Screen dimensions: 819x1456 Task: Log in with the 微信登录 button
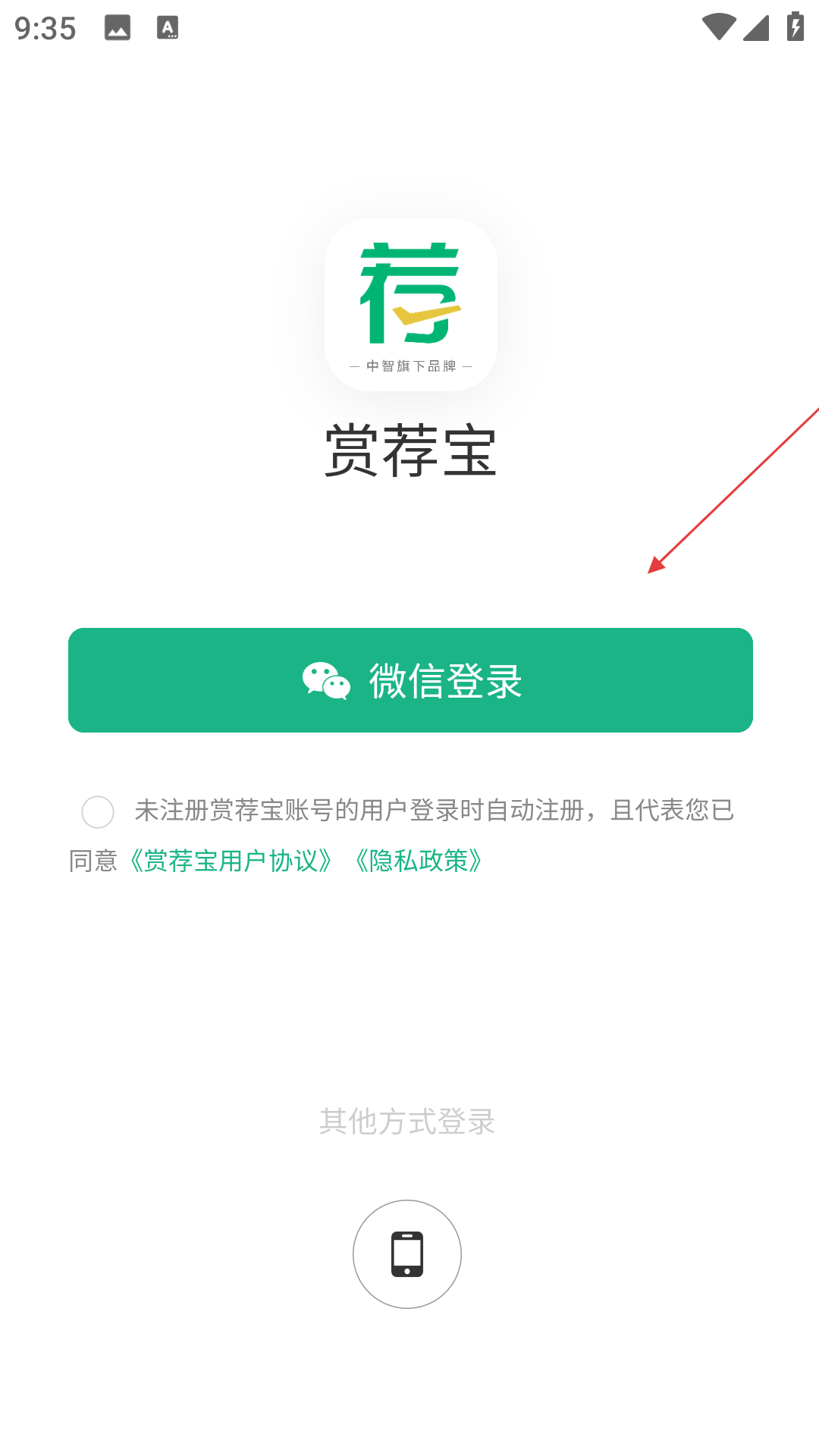click(410, 680)
